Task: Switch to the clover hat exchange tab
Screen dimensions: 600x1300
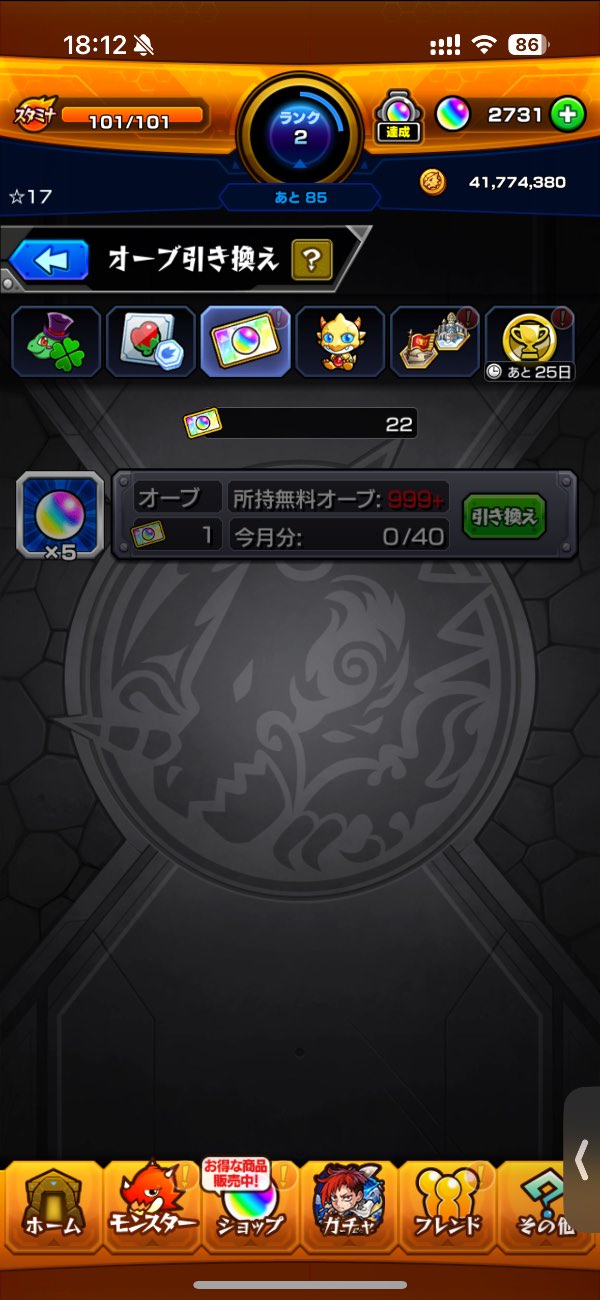Action: point(56,342)
